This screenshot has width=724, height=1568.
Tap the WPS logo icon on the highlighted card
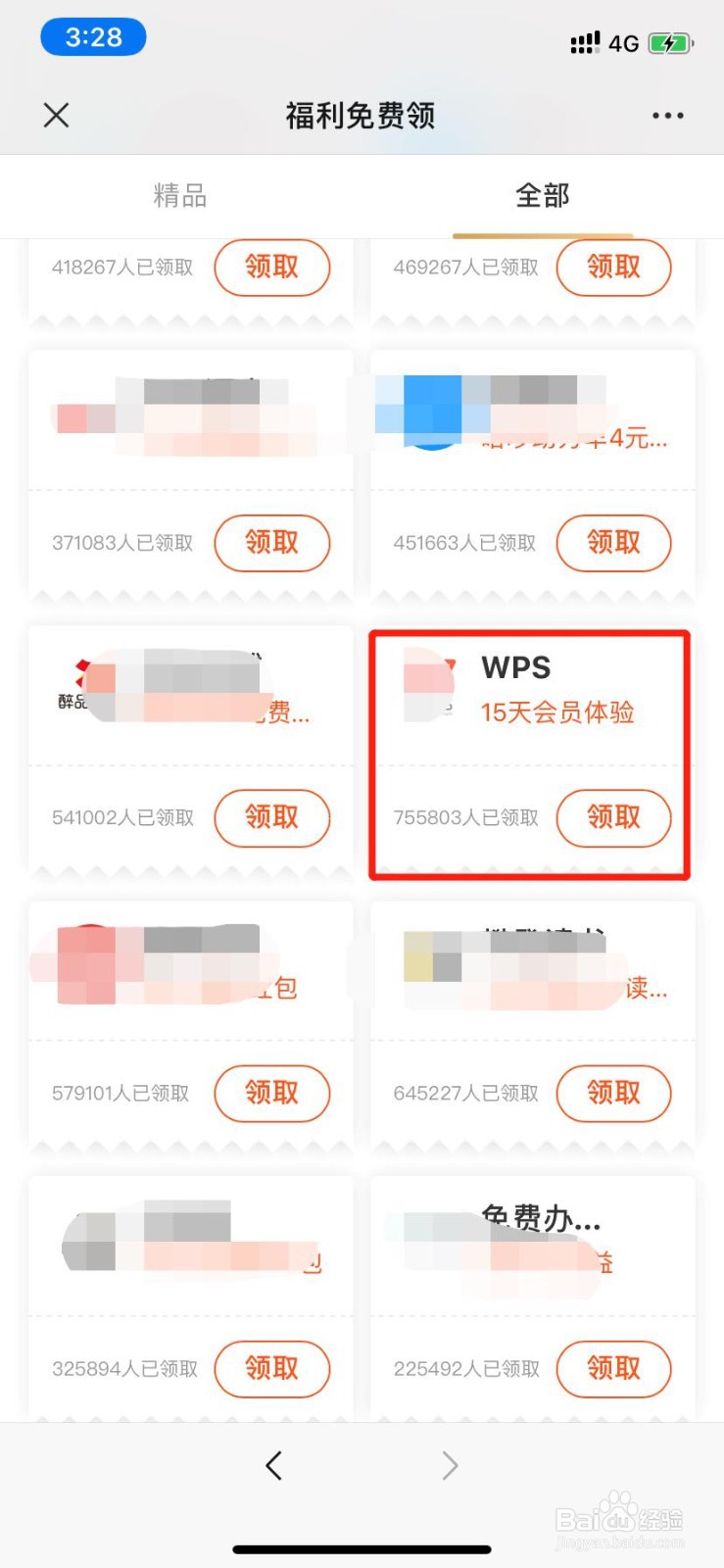coord(428,686)
